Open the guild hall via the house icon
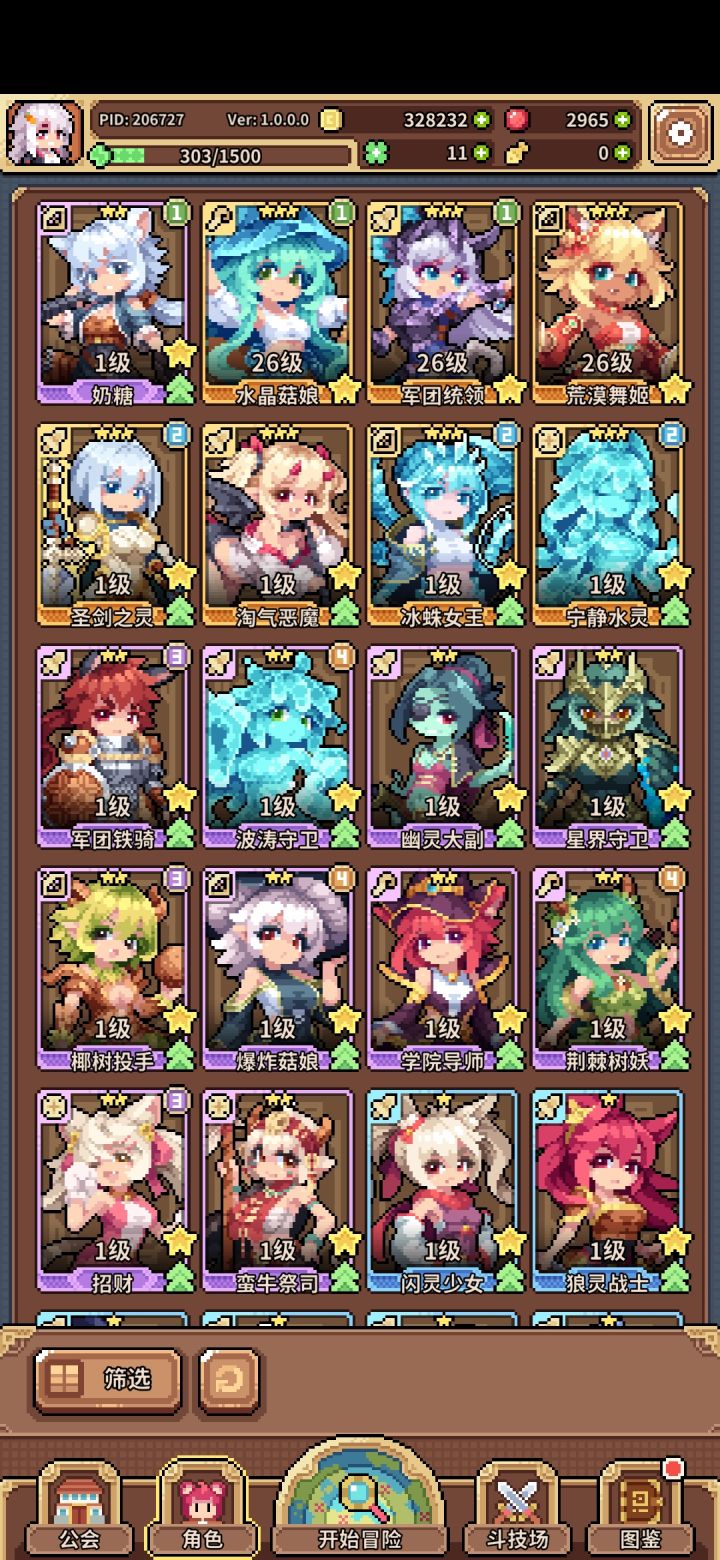 79,1499
